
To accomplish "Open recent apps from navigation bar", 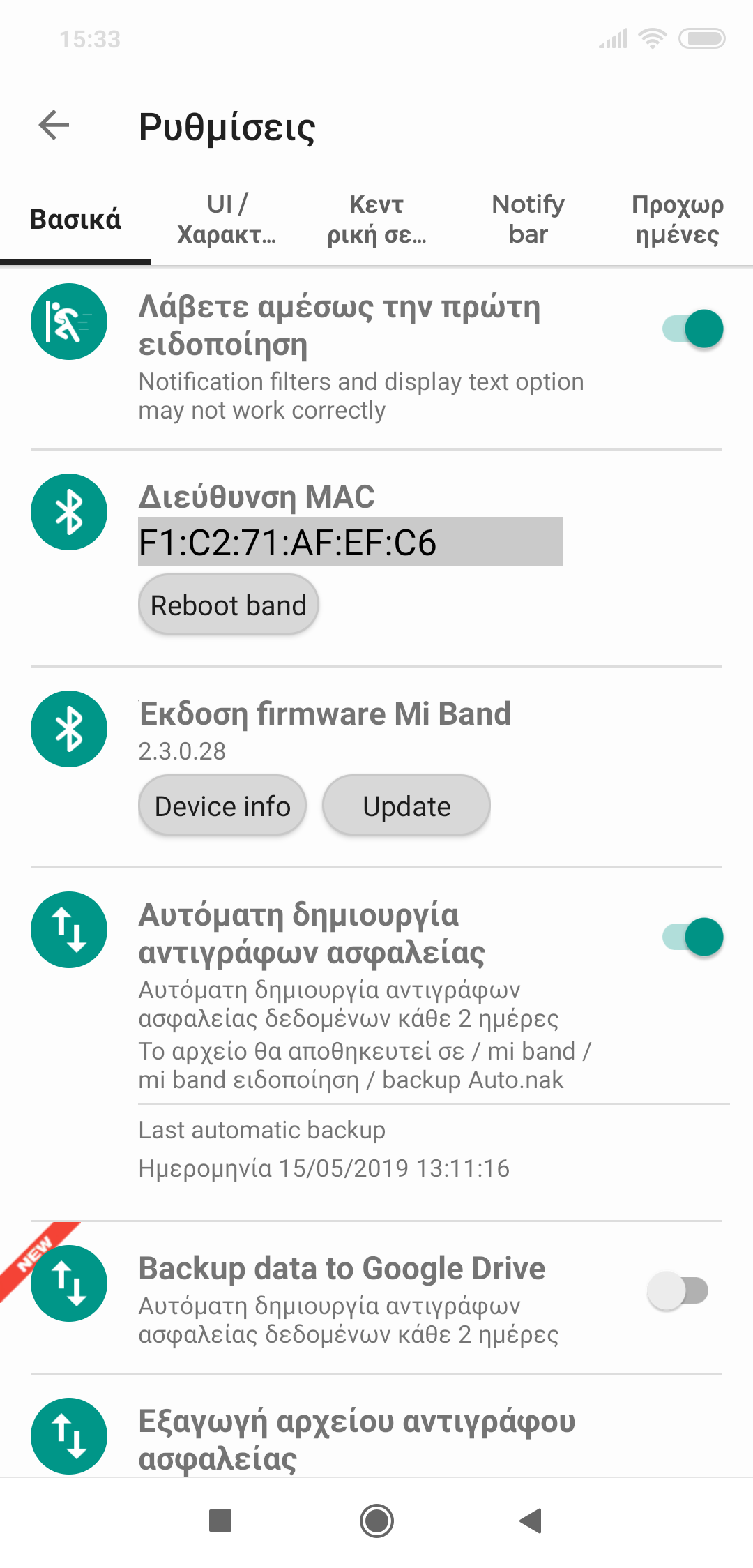I will click(220, 1521).
